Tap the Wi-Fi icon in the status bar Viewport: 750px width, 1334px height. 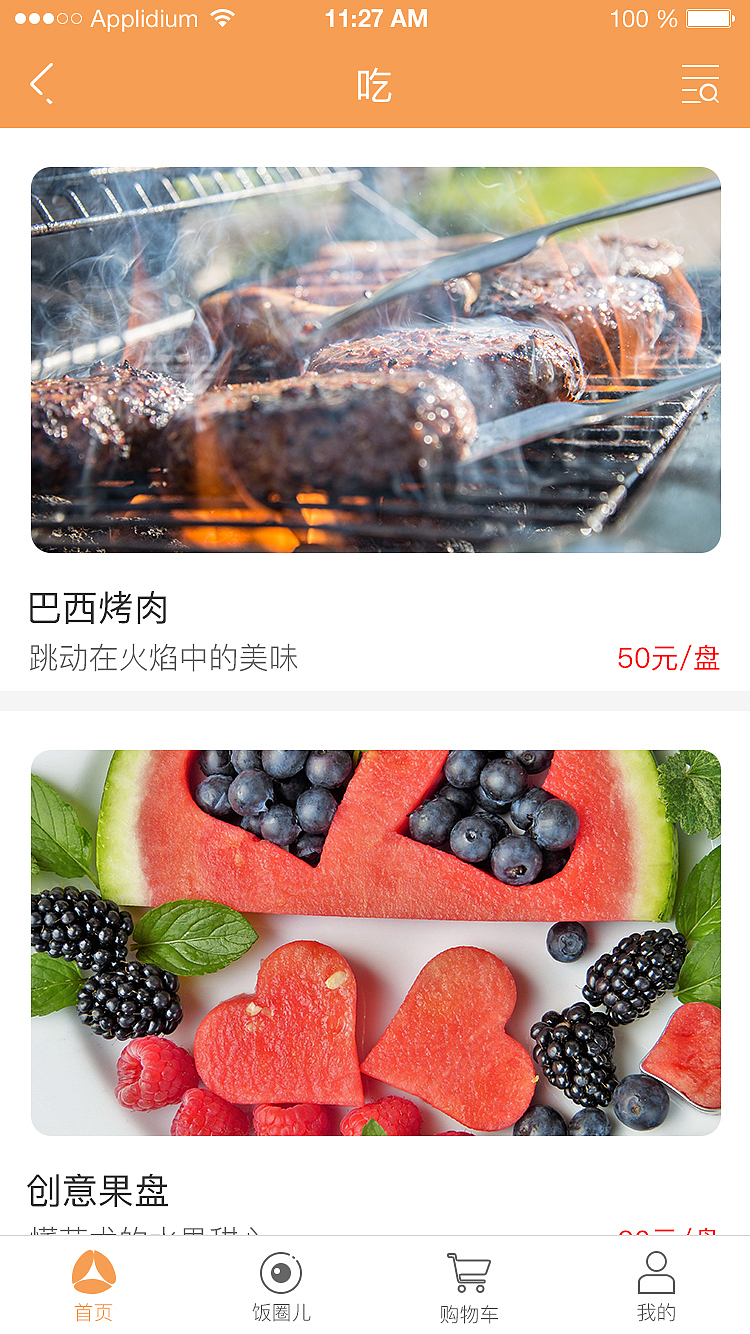point(222,16)
